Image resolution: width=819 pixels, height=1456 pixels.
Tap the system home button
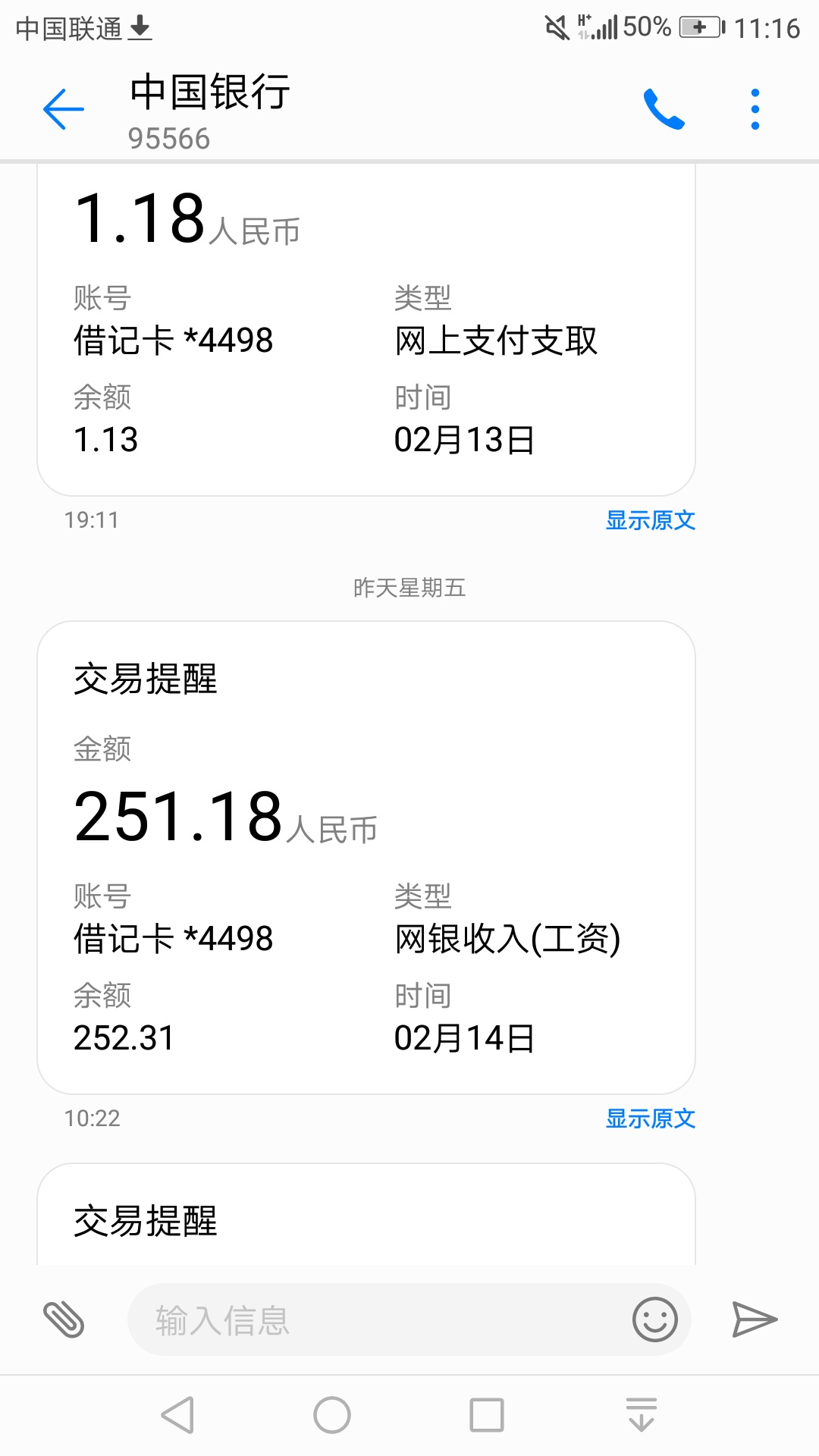pos(332,1415)
